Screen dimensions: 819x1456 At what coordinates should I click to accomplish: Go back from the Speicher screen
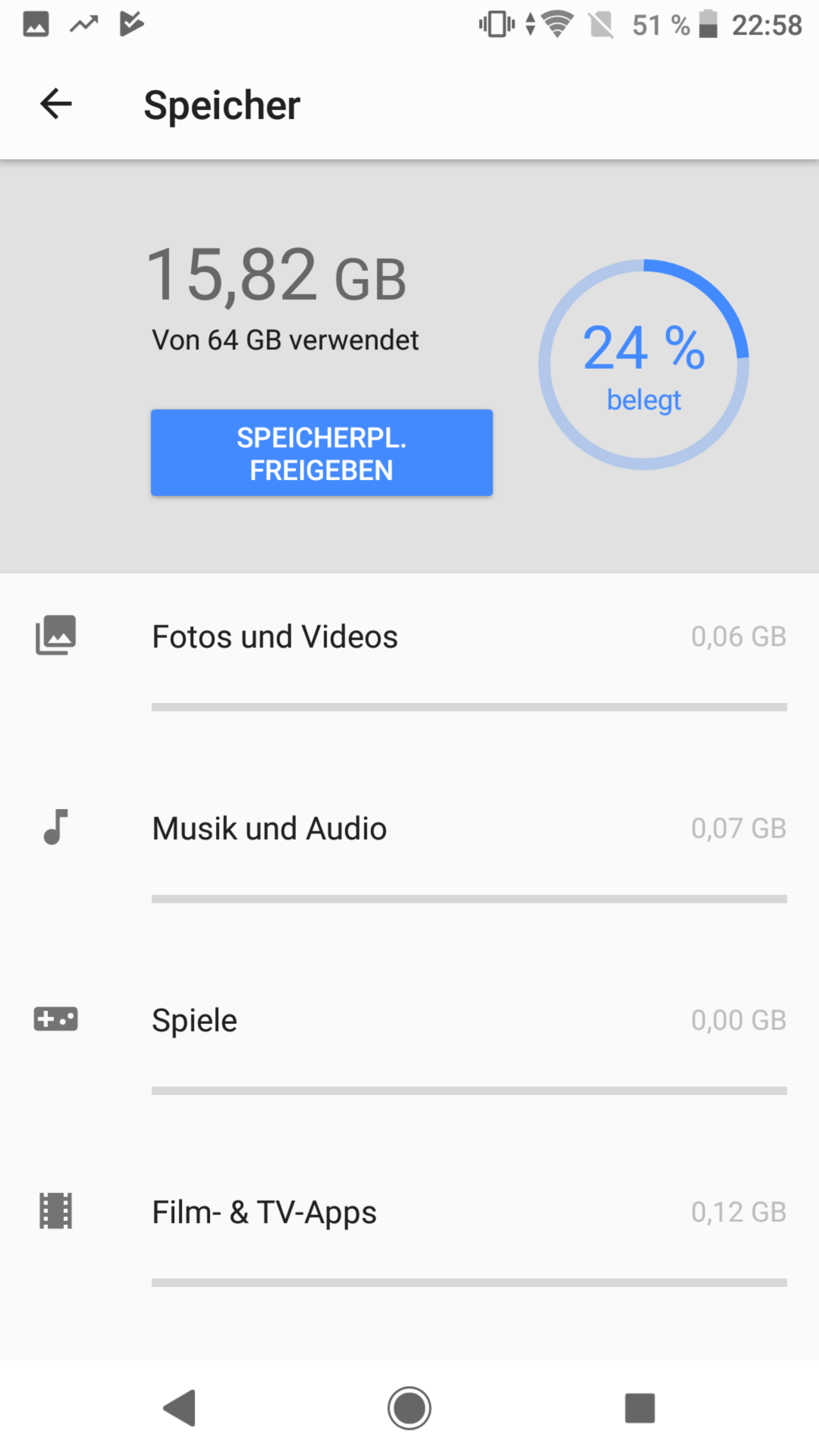coord(55,104)
